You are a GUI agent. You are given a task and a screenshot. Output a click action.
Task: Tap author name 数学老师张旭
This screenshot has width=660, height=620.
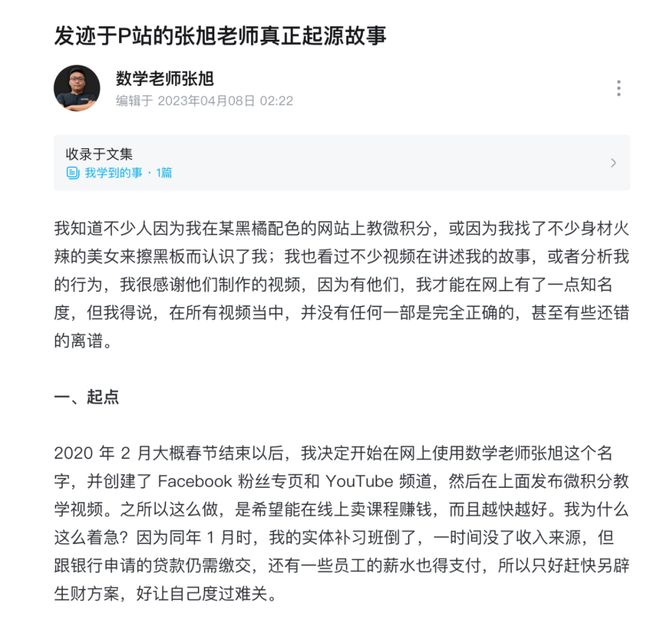pos(165,78)
